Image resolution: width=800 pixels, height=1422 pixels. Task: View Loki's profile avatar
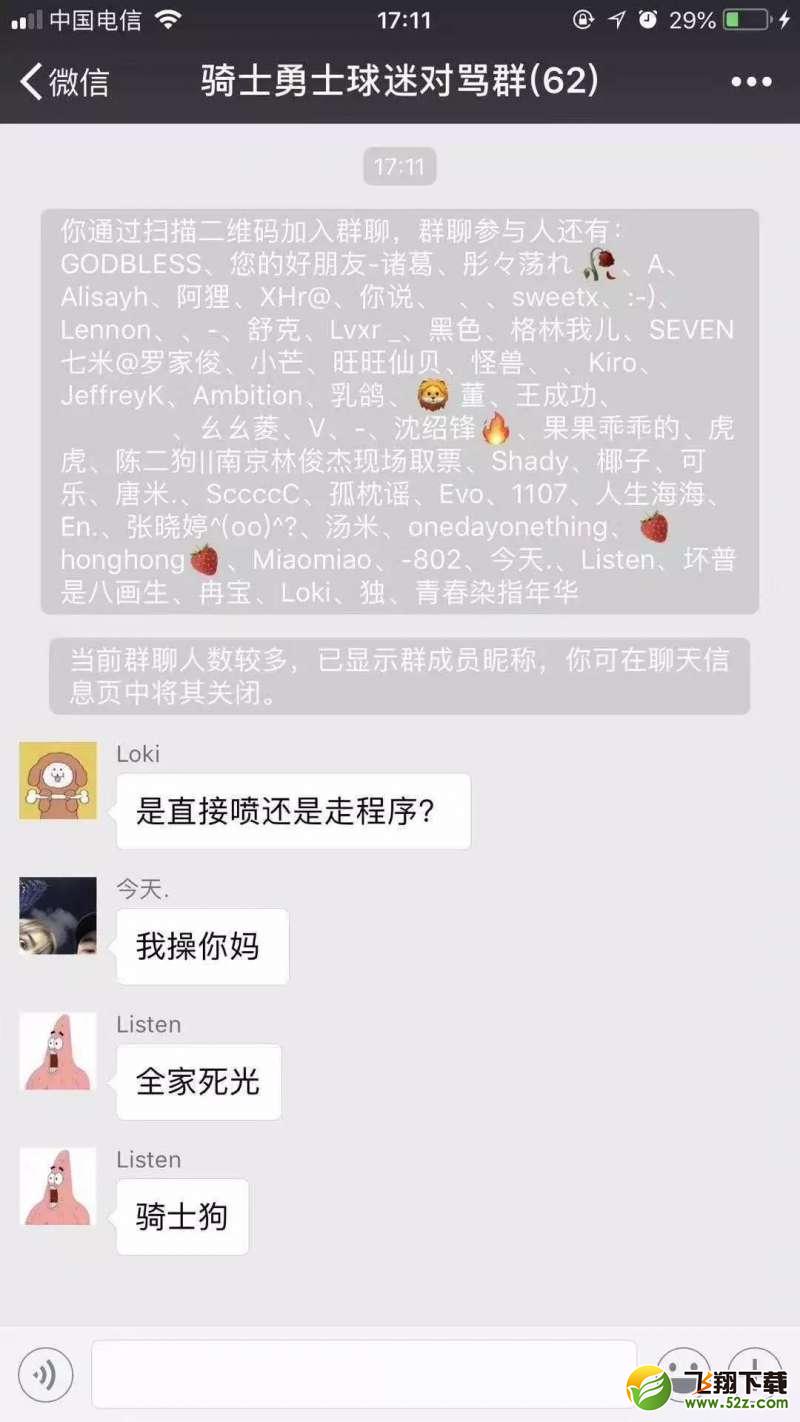(x=58, y=780)
